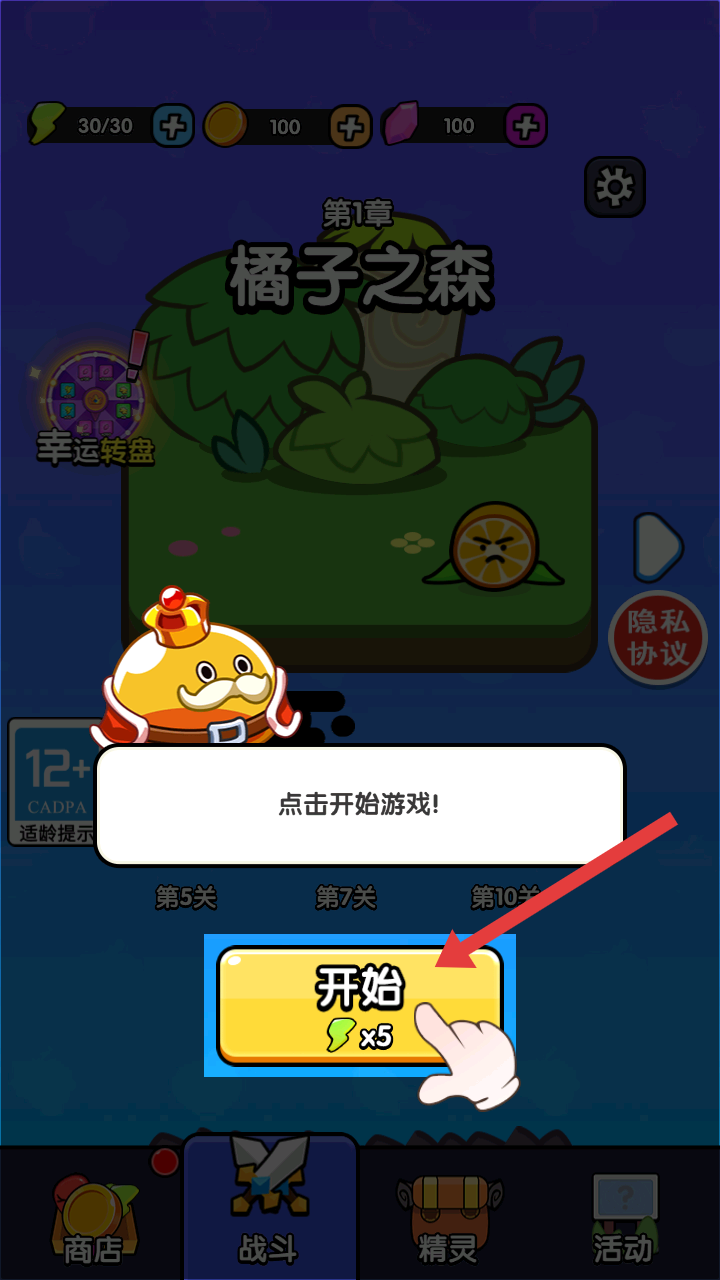Add more energy with the blue plus
Image resolution: width=720 pixels, height=1280 pixels.
click(x=173, y=126)
